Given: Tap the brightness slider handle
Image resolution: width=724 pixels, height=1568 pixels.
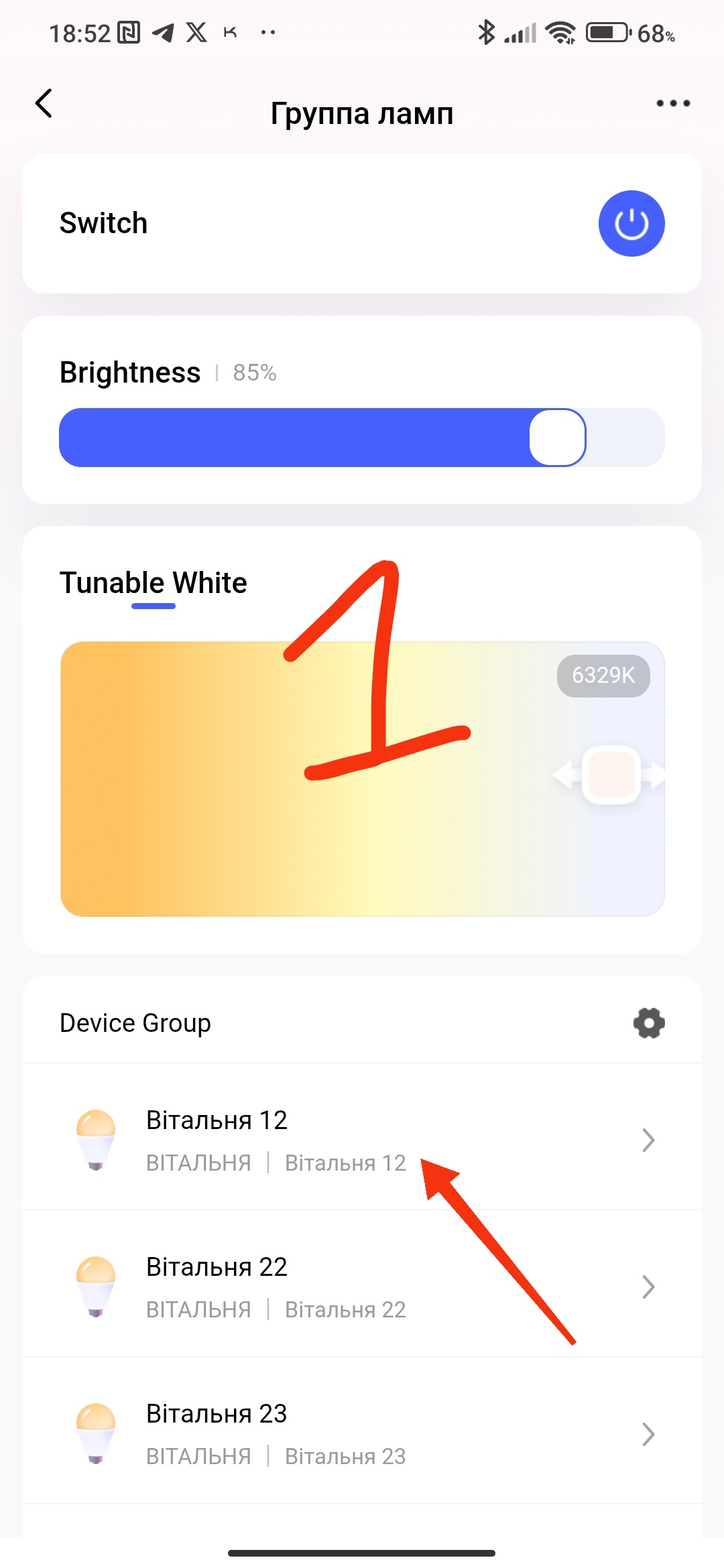Looking at the screenshot, I should pos(557,438).
